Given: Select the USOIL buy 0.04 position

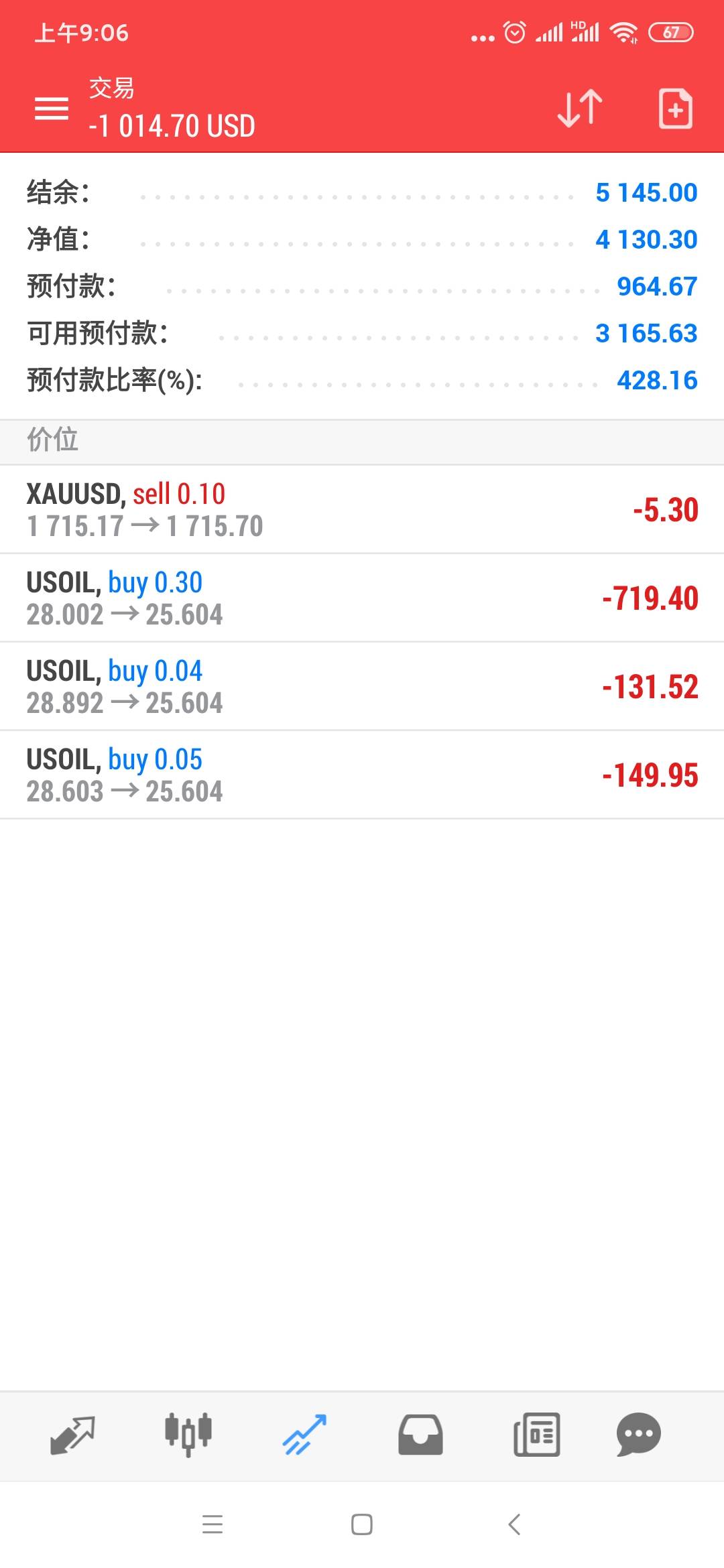Looking at the screenshot, I should tap(362, 687).
